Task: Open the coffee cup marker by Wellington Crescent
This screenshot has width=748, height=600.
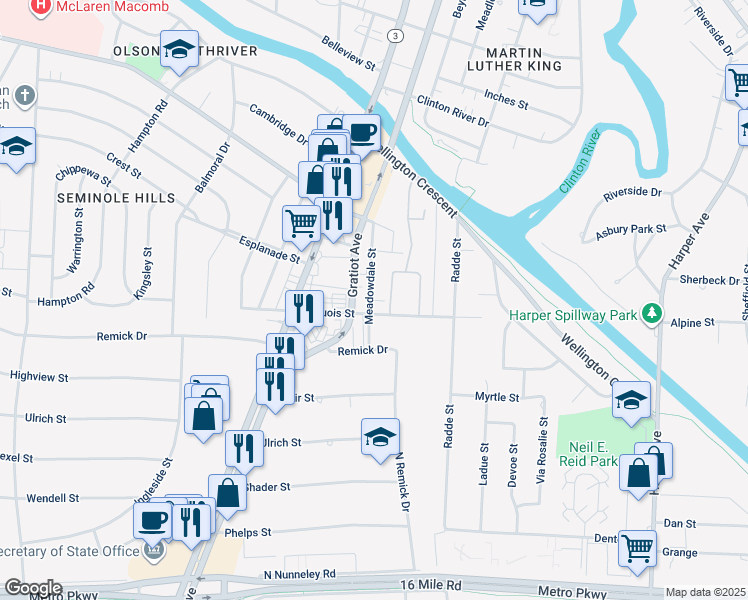Action: pos(362,131)
